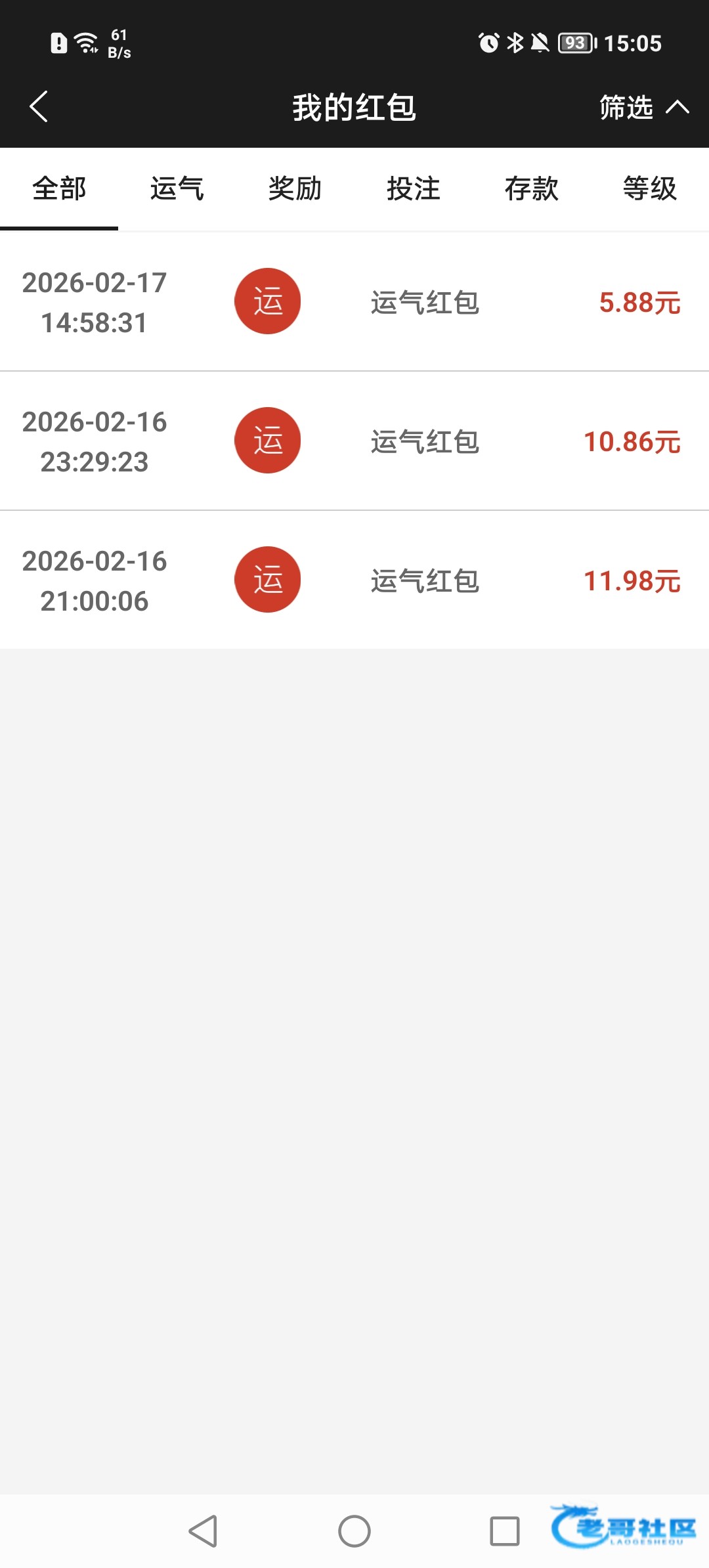Image resolution: width=709 pixels, height=1568 pixels.
Task: Expand the 筛选 filter dropdown
Action: (x=643, y=107)
